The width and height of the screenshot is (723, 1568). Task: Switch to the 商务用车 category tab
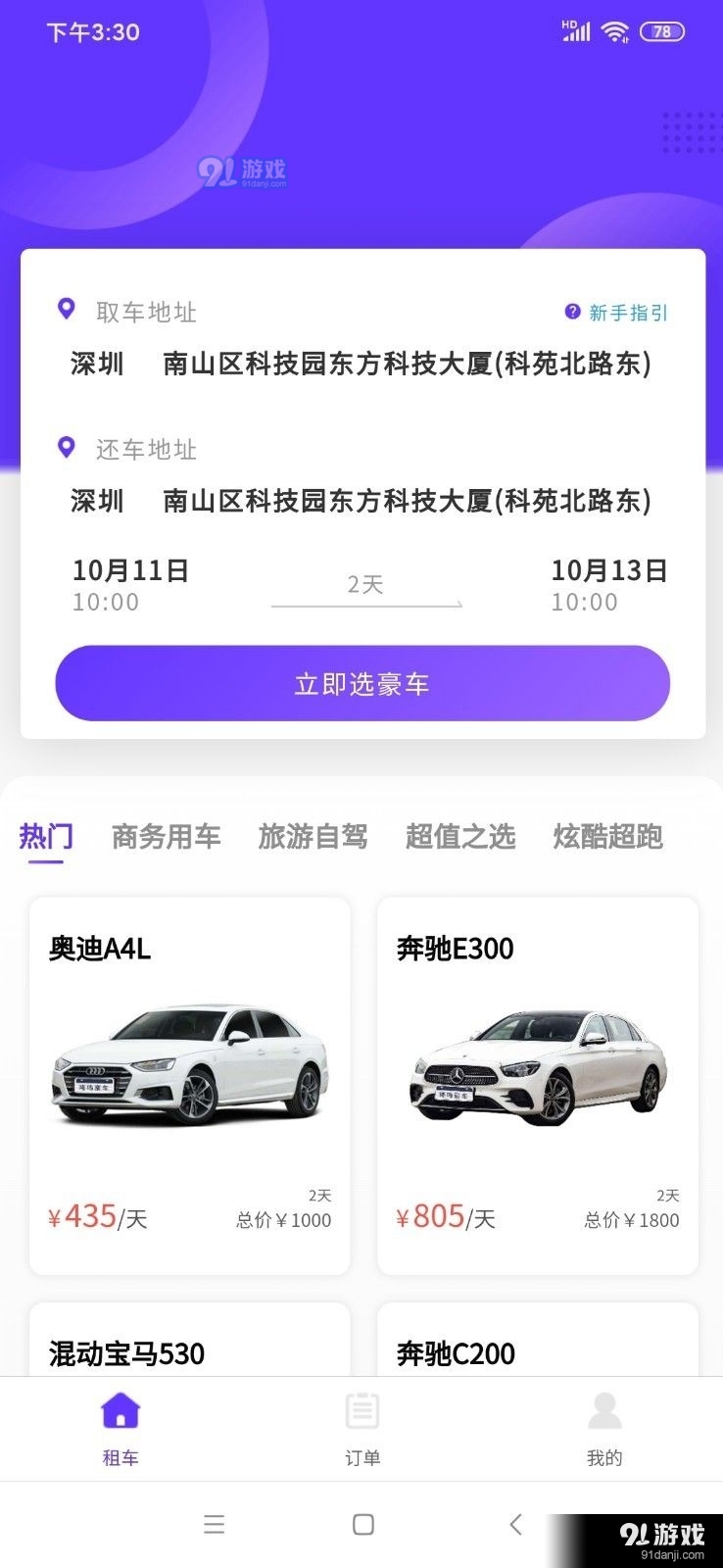166,837
